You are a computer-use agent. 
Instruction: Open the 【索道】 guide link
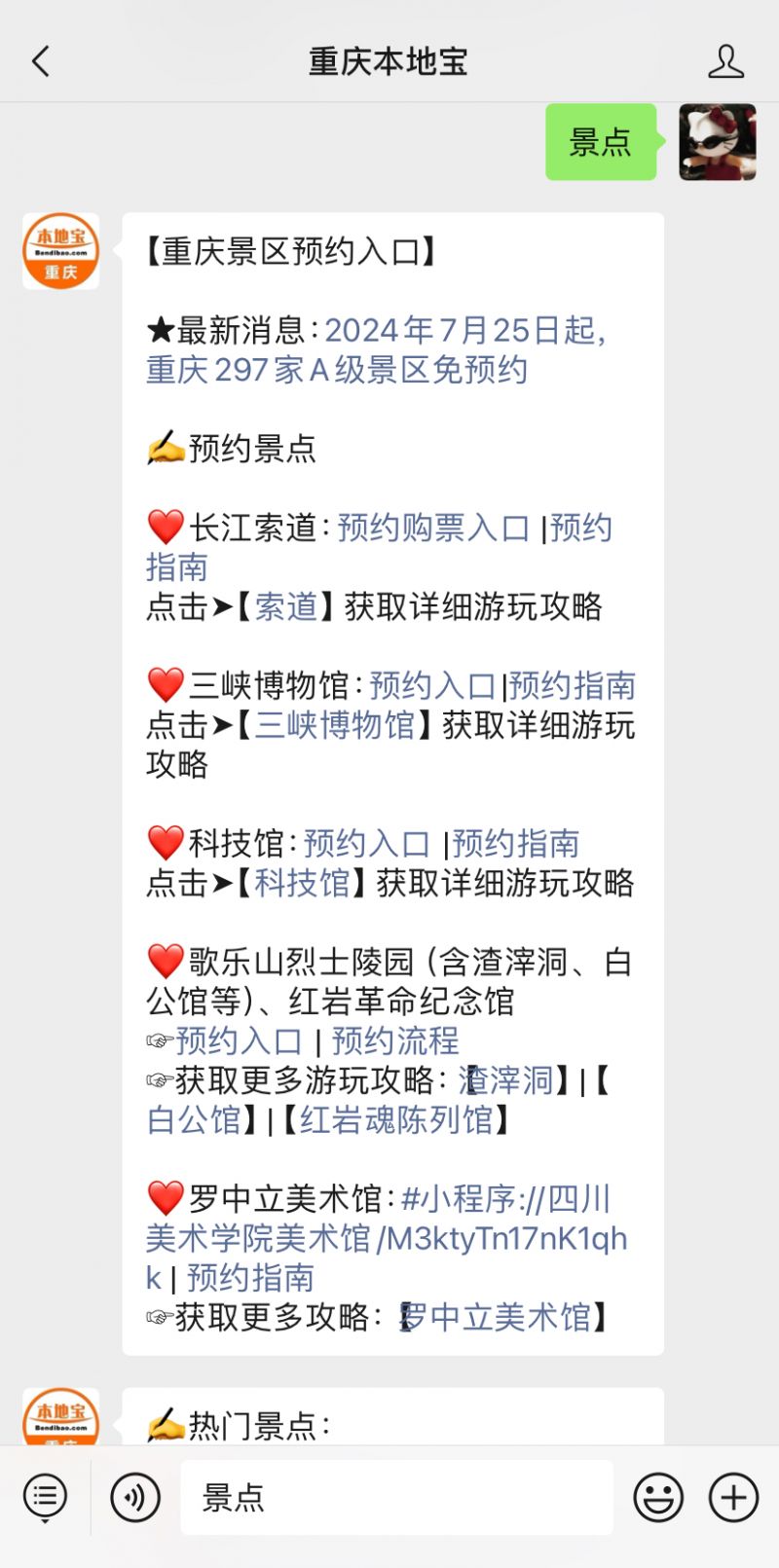tap(285, 606)
